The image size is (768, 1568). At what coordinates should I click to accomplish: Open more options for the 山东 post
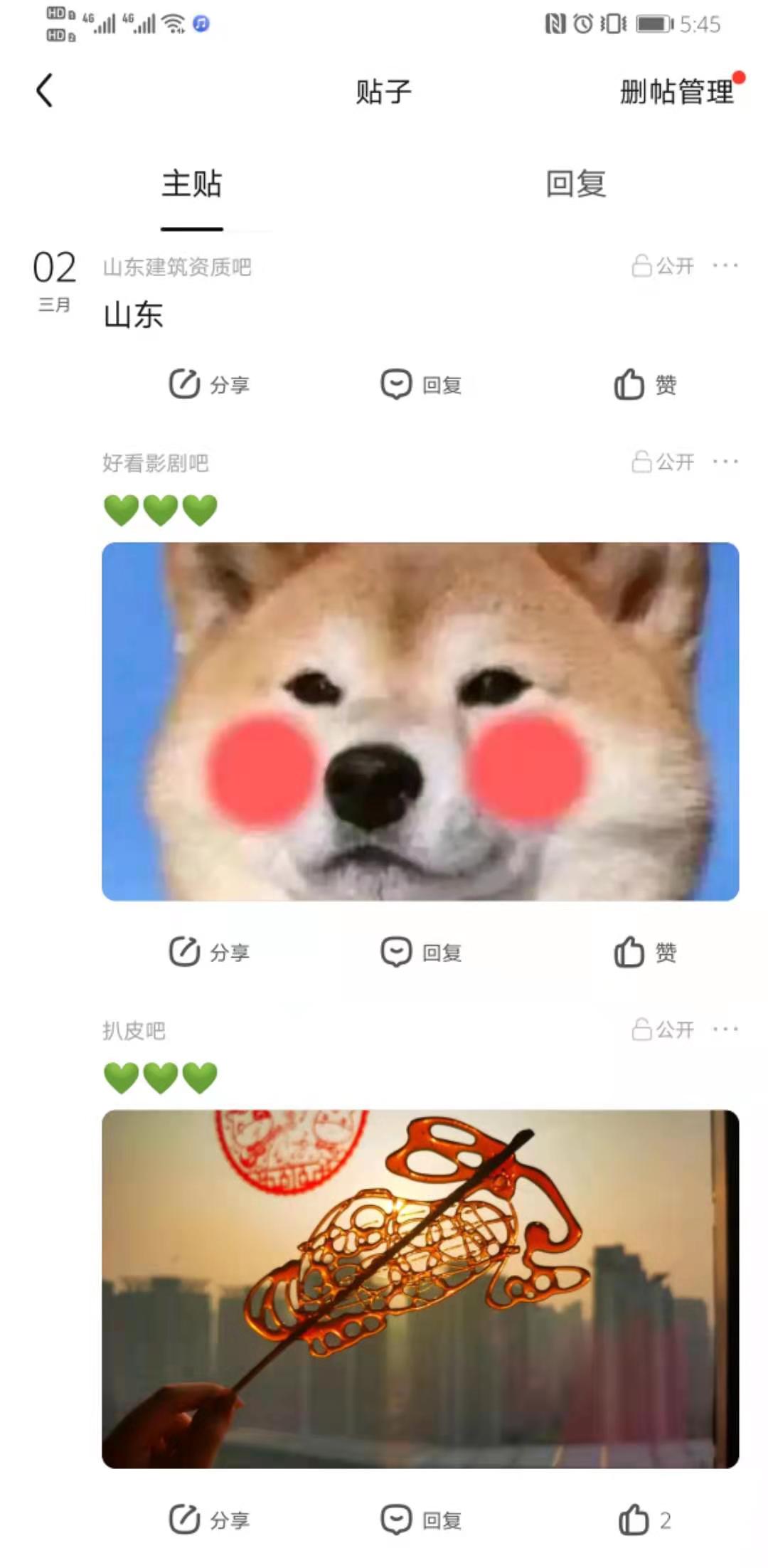pos(725,266)
